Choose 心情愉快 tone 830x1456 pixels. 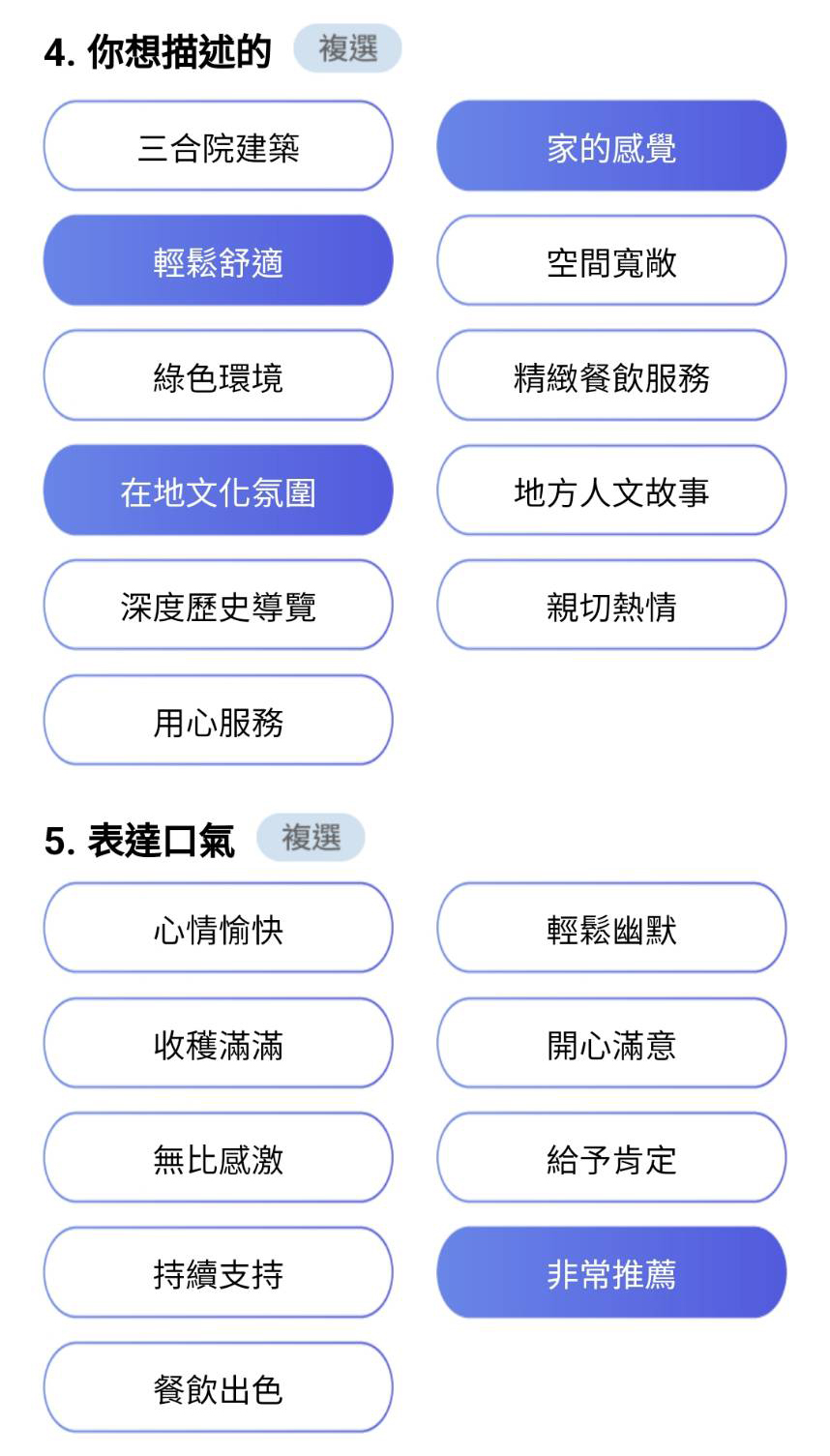[218, 929]
